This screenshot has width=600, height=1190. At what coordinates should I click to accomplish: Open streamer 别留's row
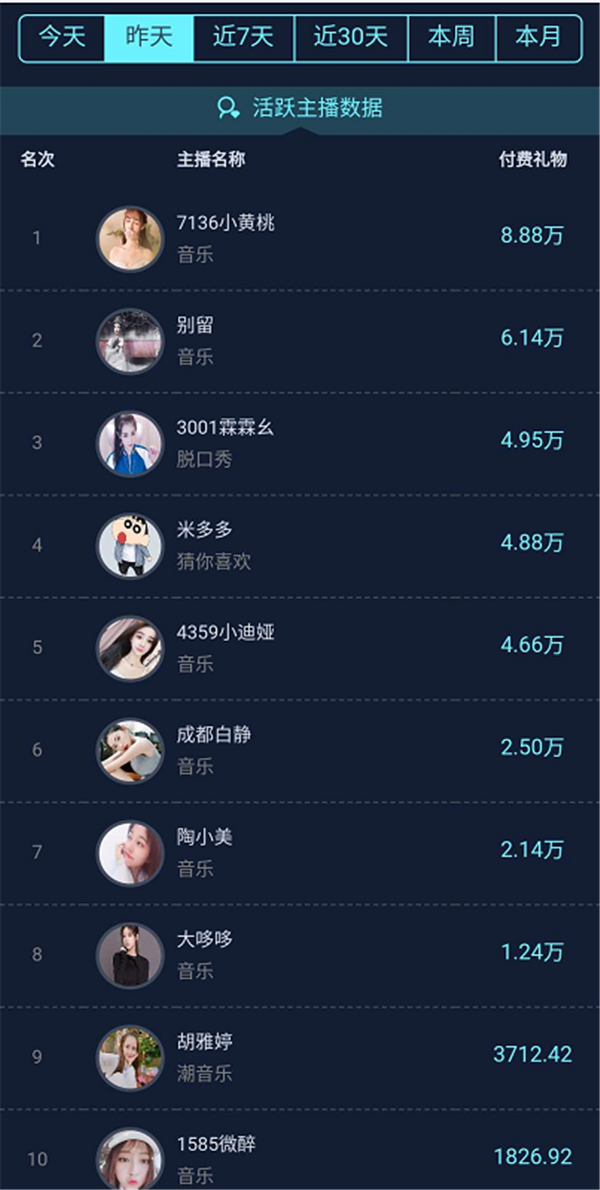(x=300, y=340)
